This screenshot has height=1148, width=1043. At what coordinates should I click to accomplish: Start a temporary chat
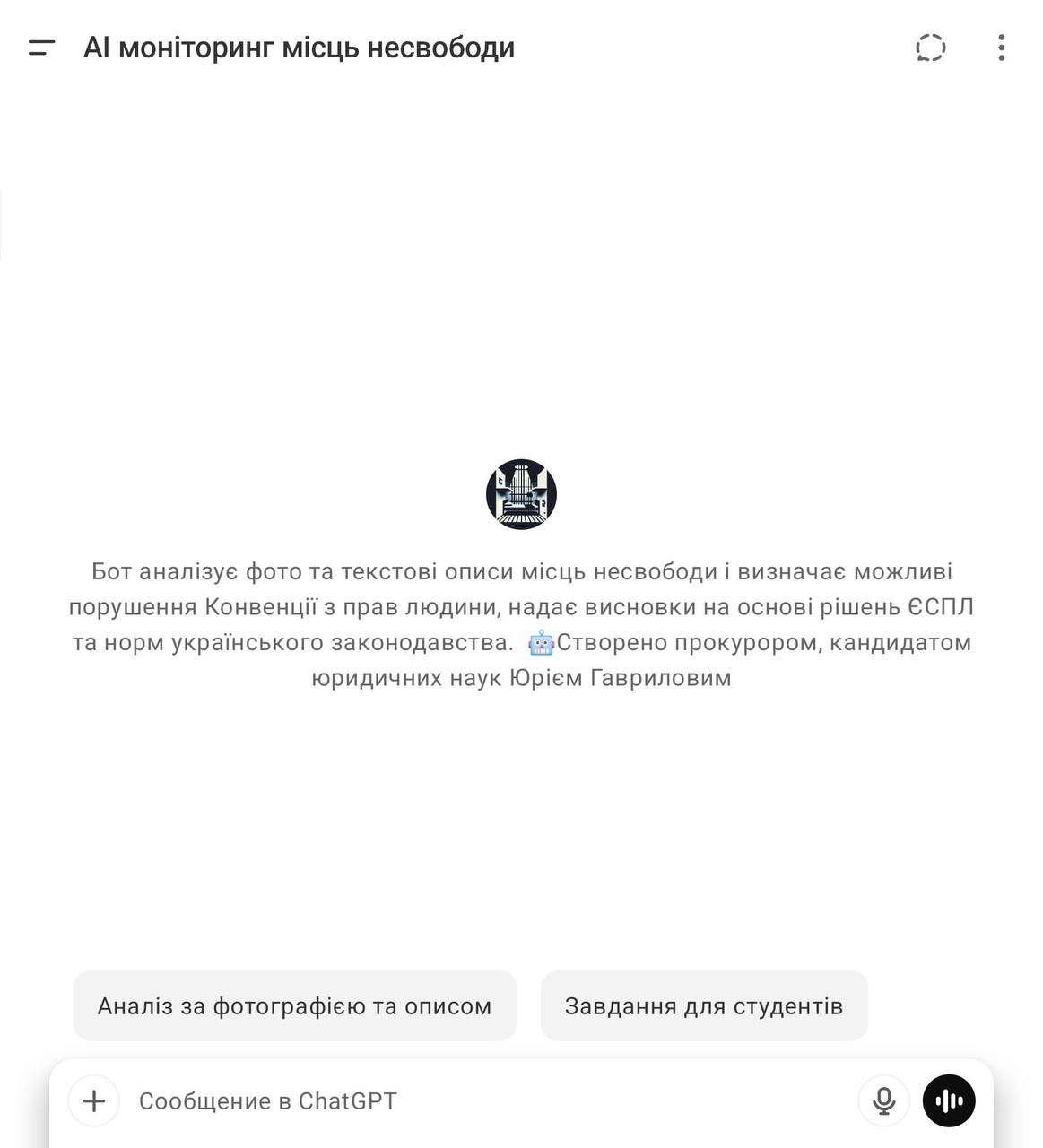(x=930, y=48)
